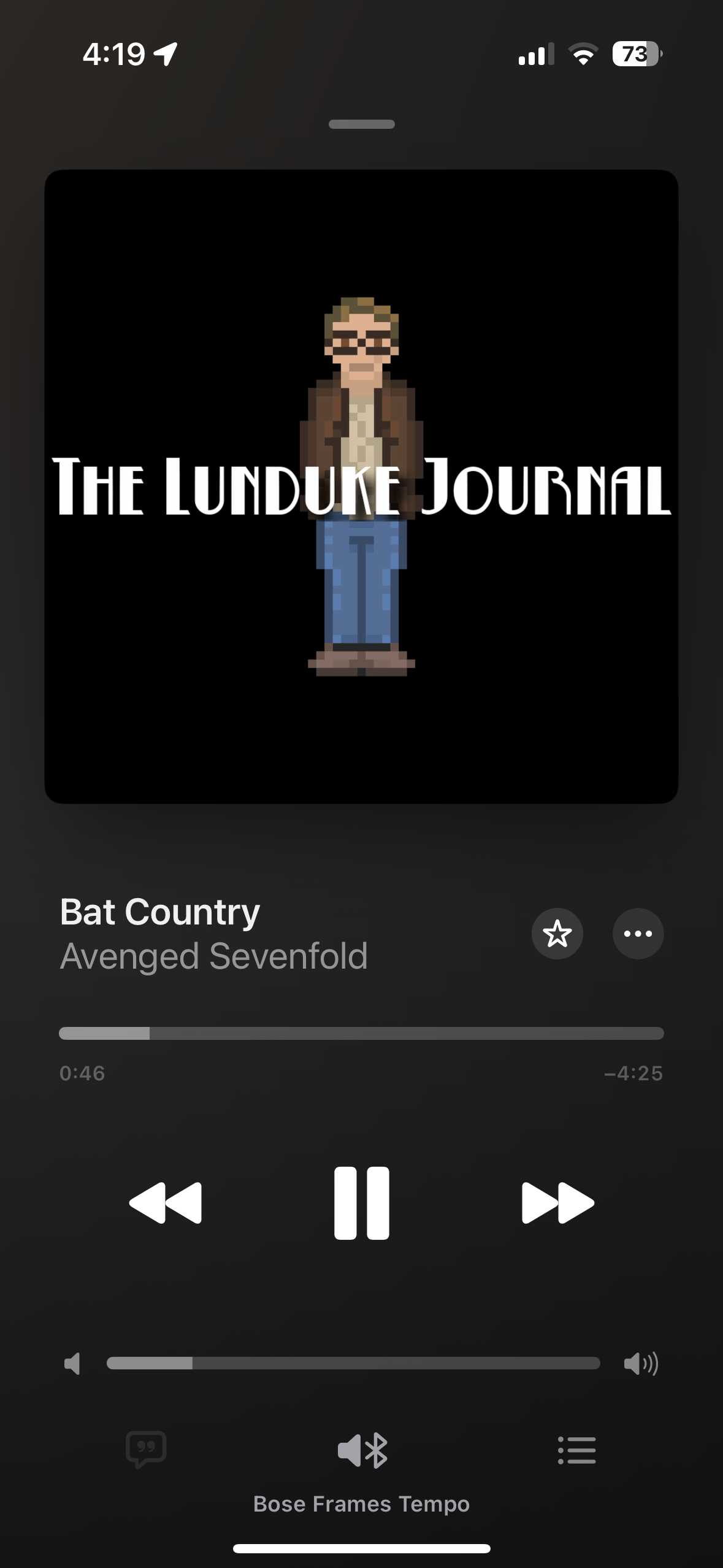The height and width of the screenshot is (1568, 723).
Task: Open Bose Frames Tempo audio output options
Action: pyautogui.click(x=362, y=1451)
